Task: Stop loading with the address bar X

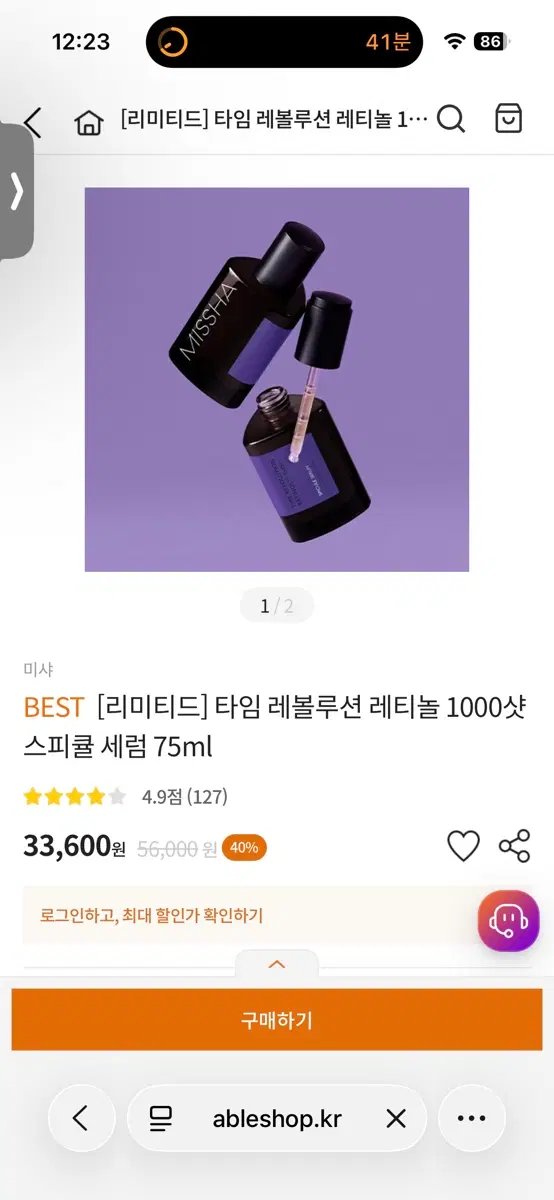Action: [396, 1118]
